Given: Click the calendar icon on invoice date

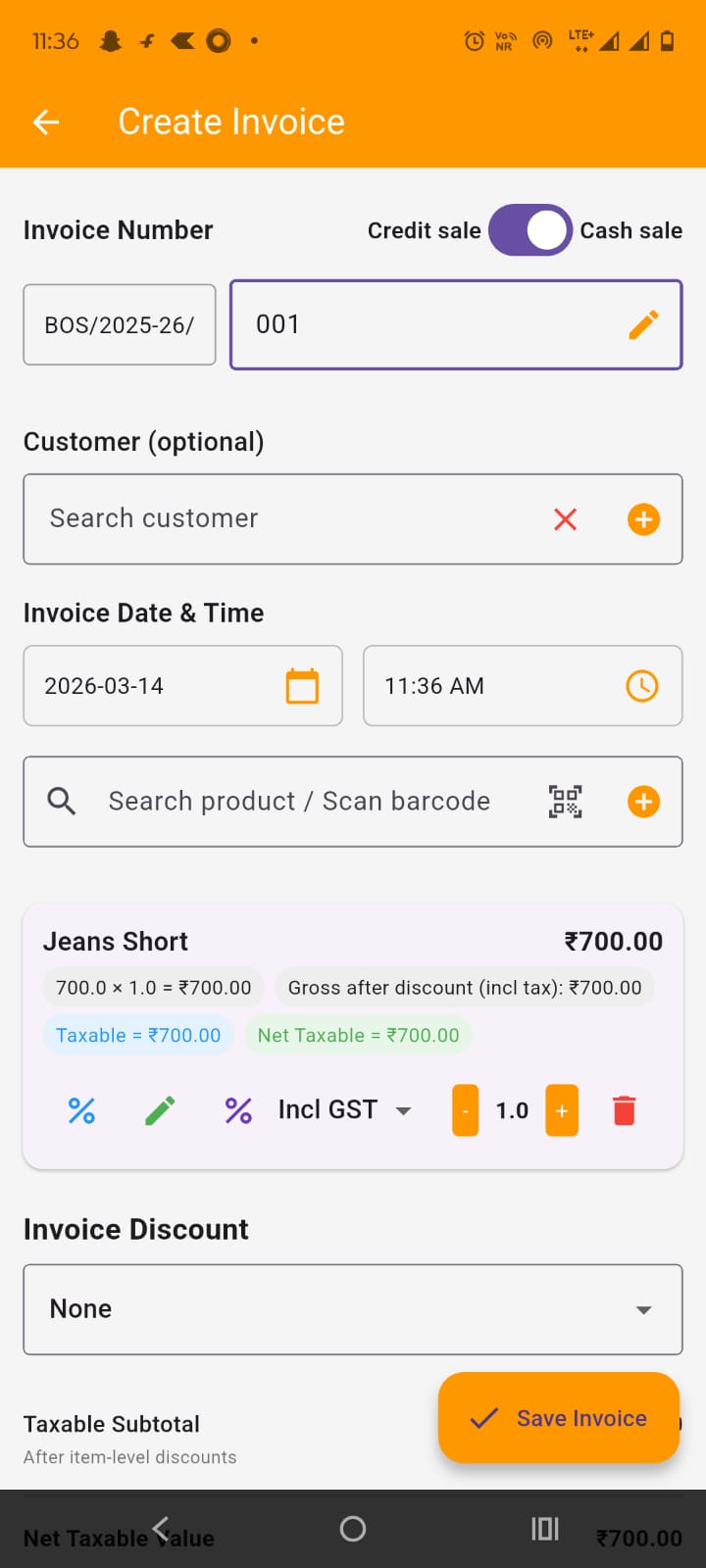Looking at the screenshot, I should (304, 686).
